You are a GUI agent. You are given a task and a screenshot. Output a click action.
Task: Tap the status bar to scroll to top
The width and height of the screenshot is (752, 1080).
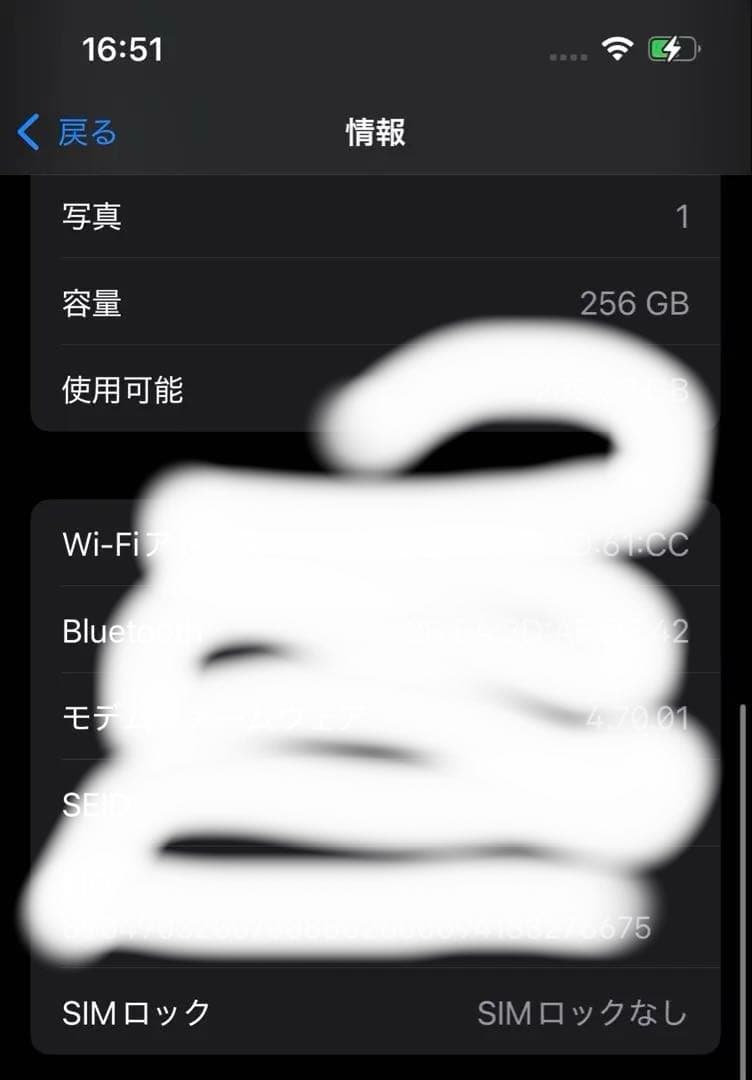[x=375, y=47]
